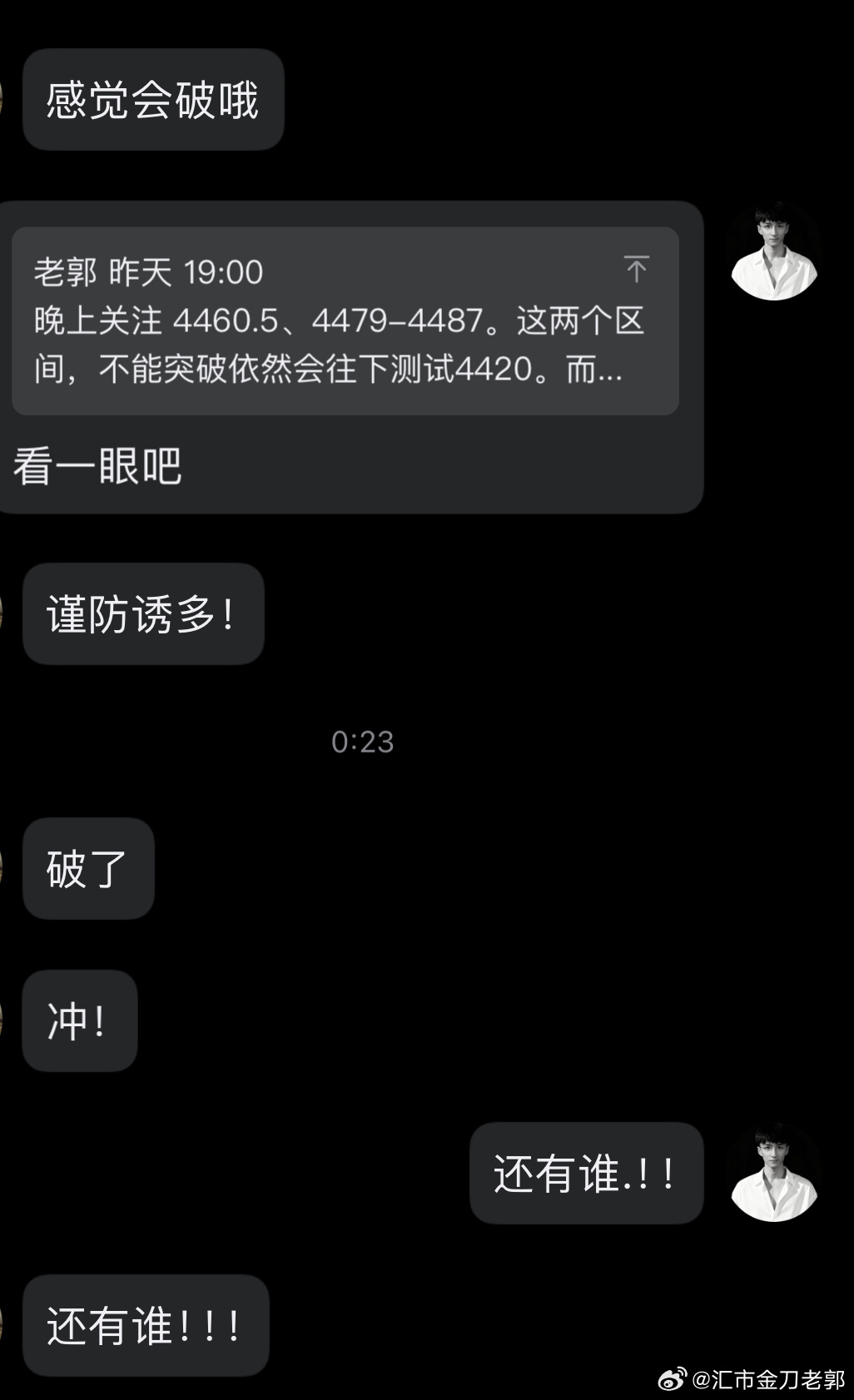This screenshot has height=1400, width=854.
Task: Click the 还有谁.!! sent message bubble
Action: (x=585, y=1174)
